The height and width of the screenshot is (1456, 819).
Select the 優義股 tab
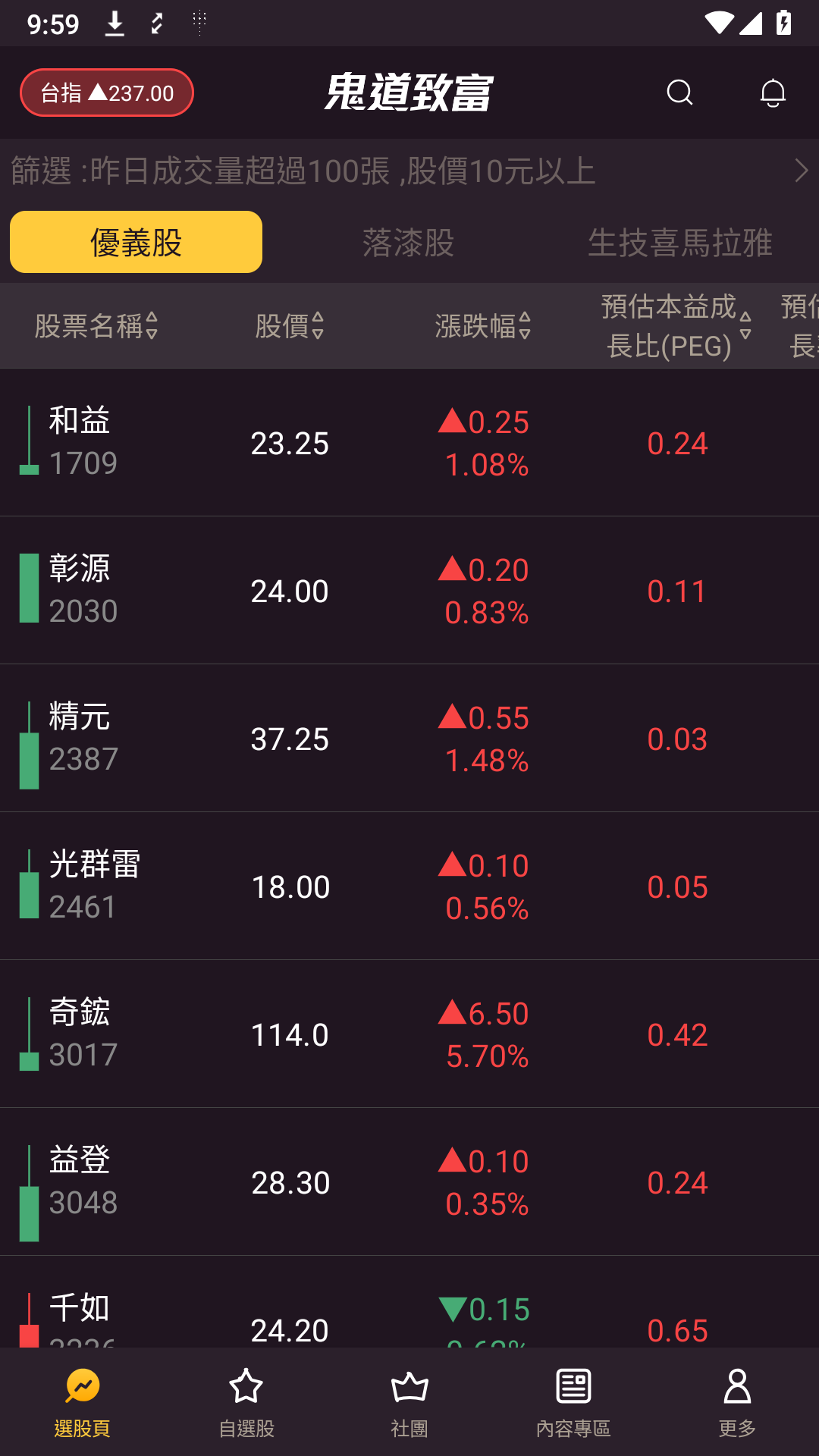136,242
